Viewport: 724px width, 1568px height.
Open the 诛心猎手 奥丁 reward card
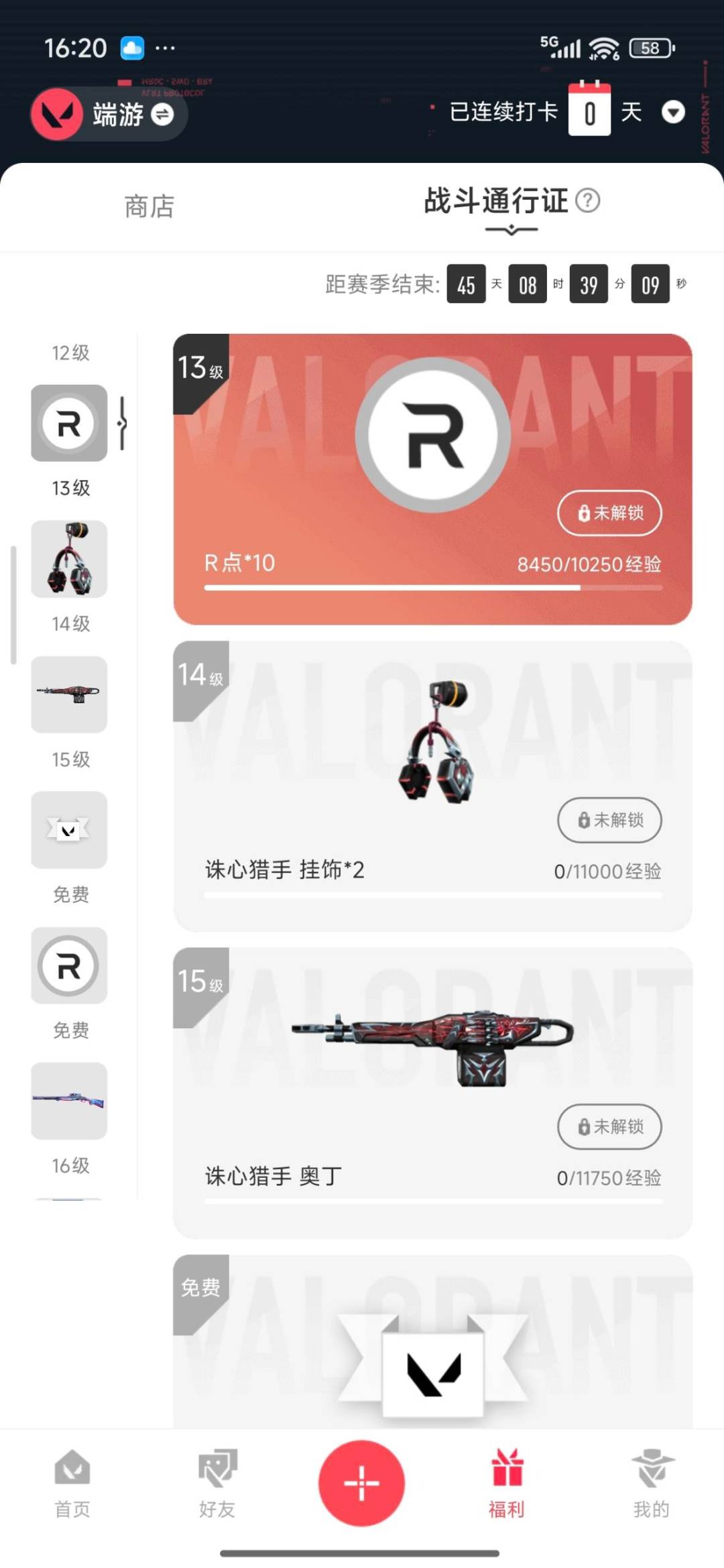pyautogui.click(x=432, y=1073)
